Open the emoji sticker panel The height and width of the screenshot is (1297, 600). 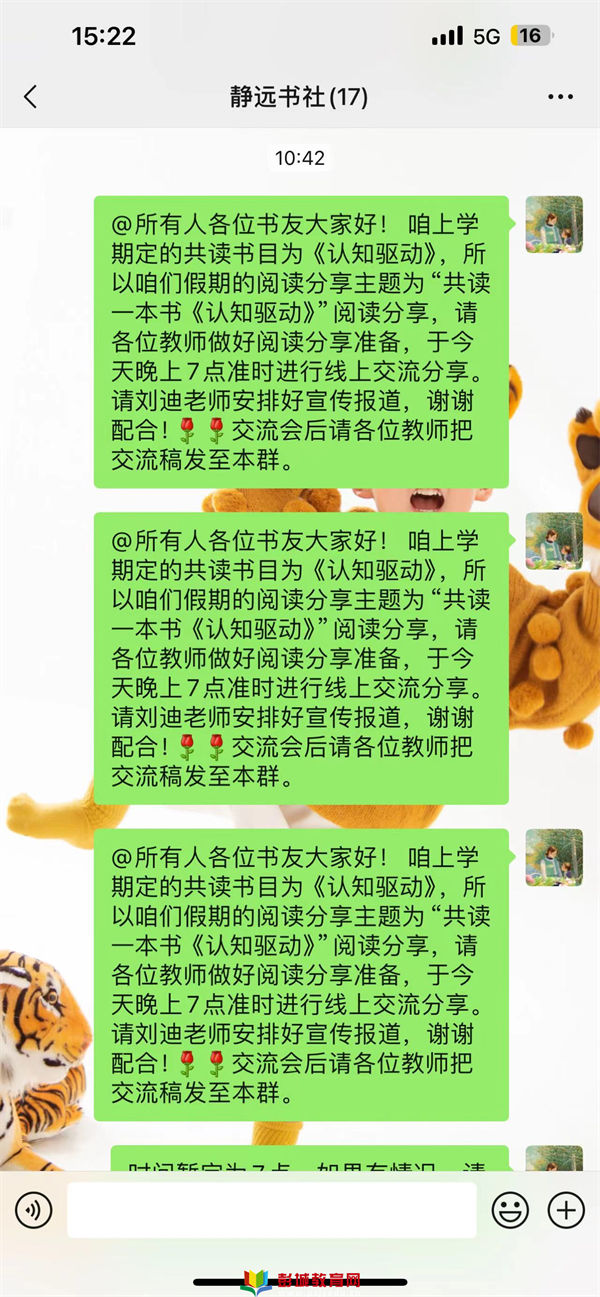(x=510, y=1210)
